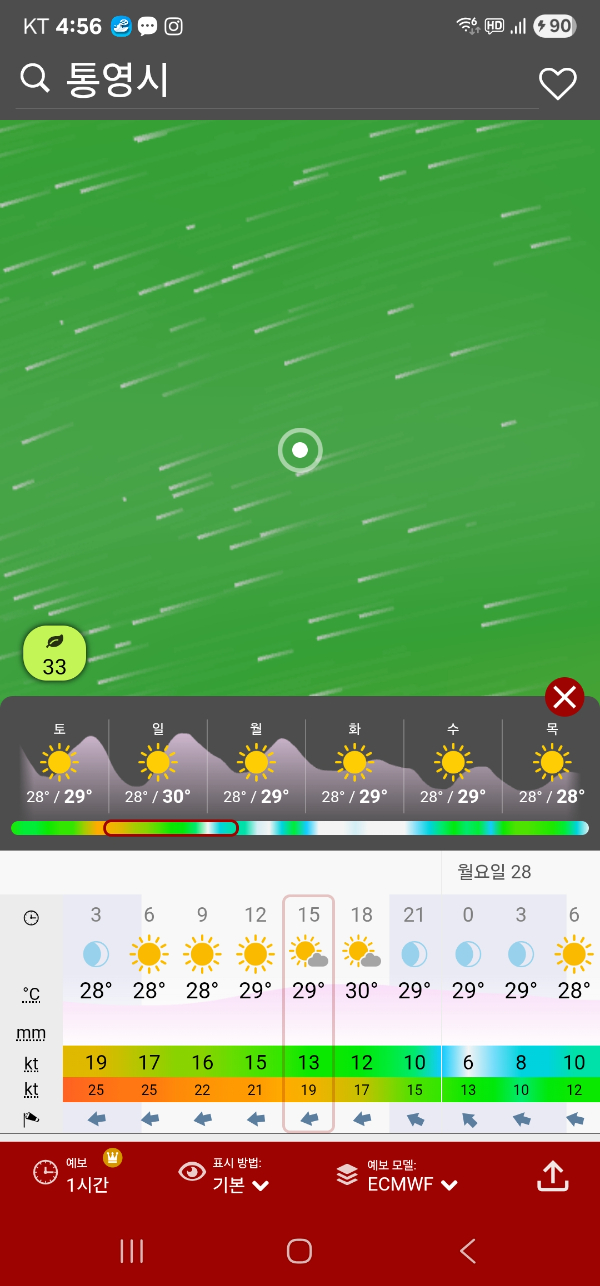Close the forecast panel with the red X
600x1286 pixels.
[x=564, y=697]
